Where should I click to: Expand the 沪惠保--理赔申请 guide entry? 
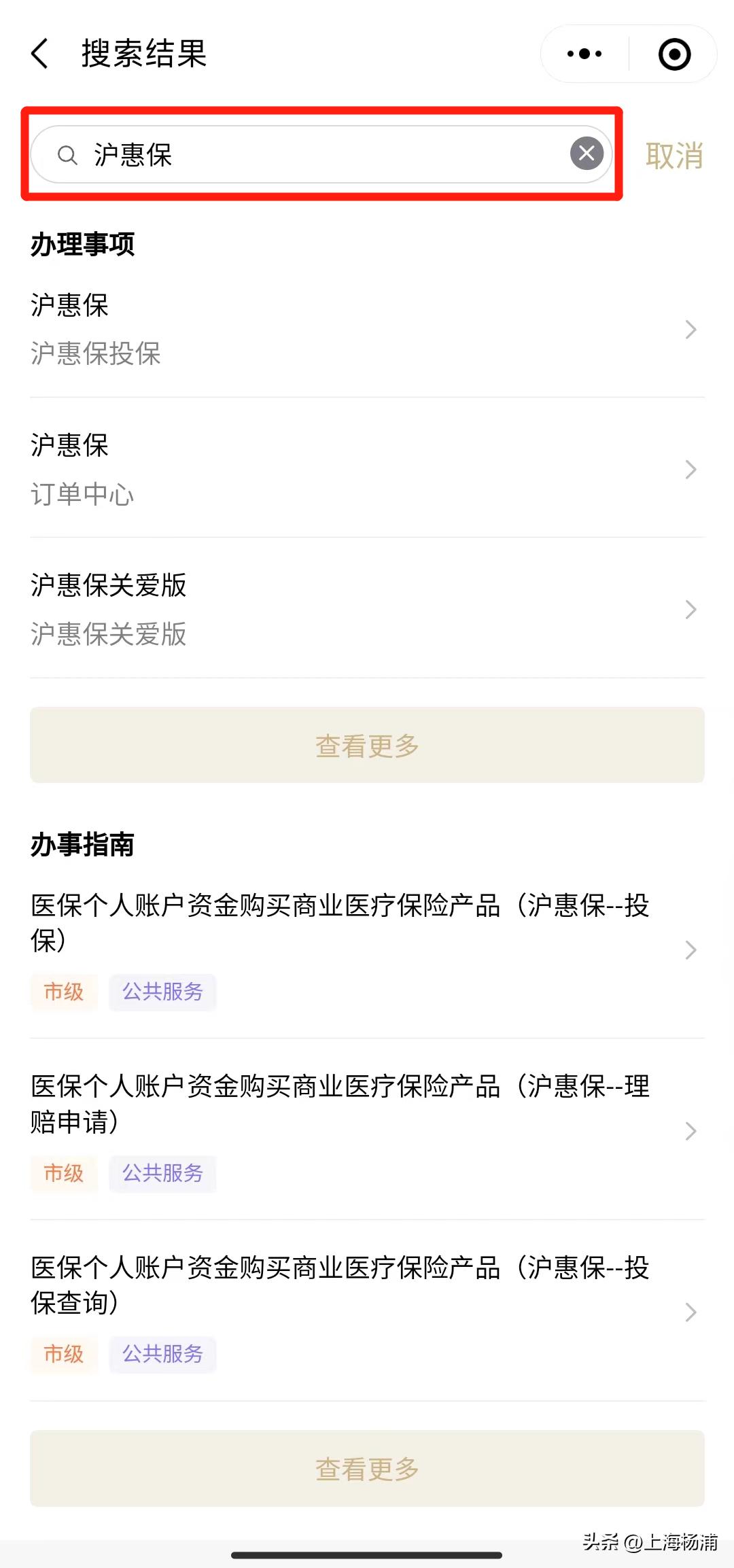tap(691, 1130)
